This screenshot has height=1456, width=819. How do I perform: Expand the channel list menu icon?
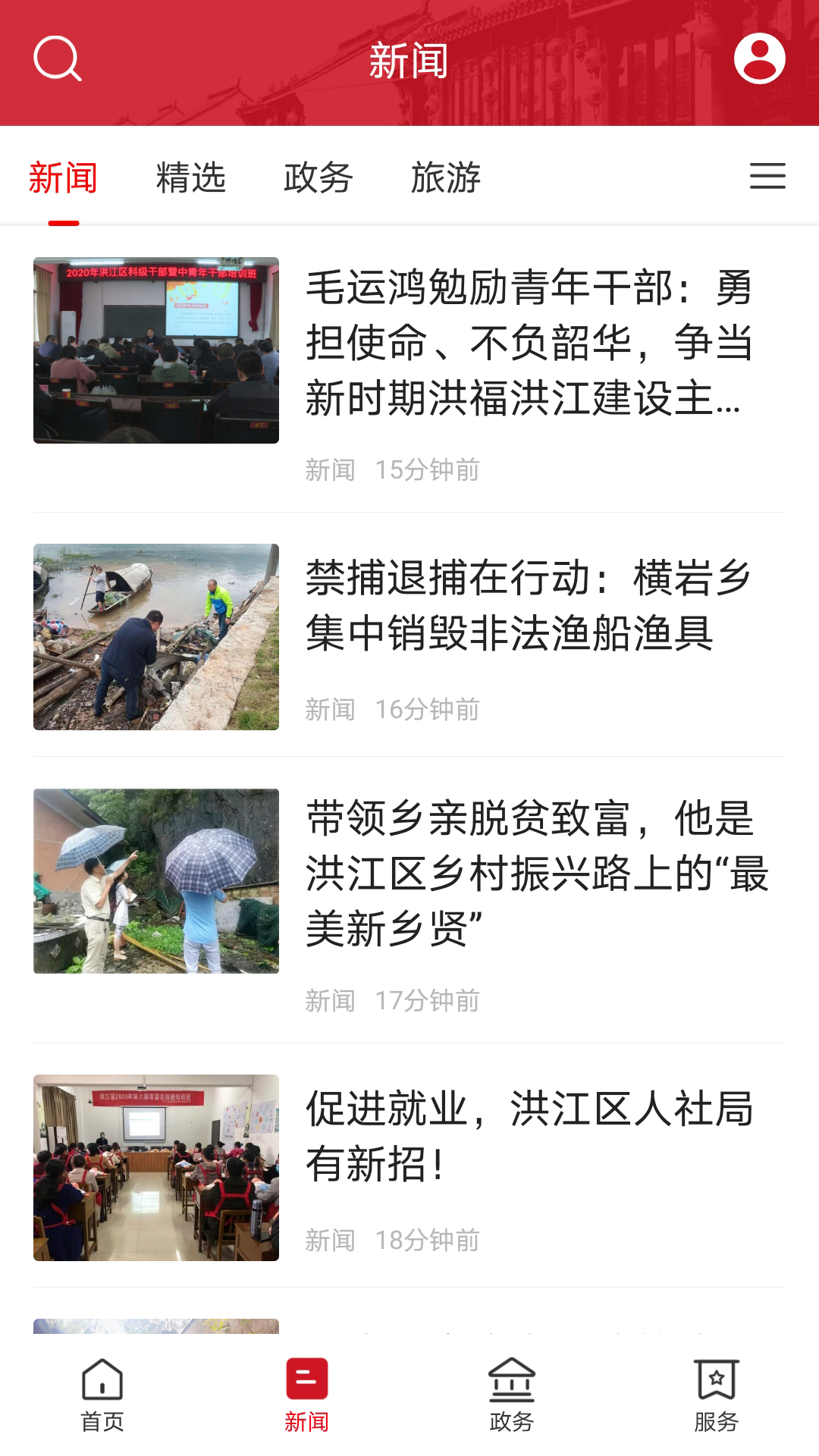pos(767,176)
